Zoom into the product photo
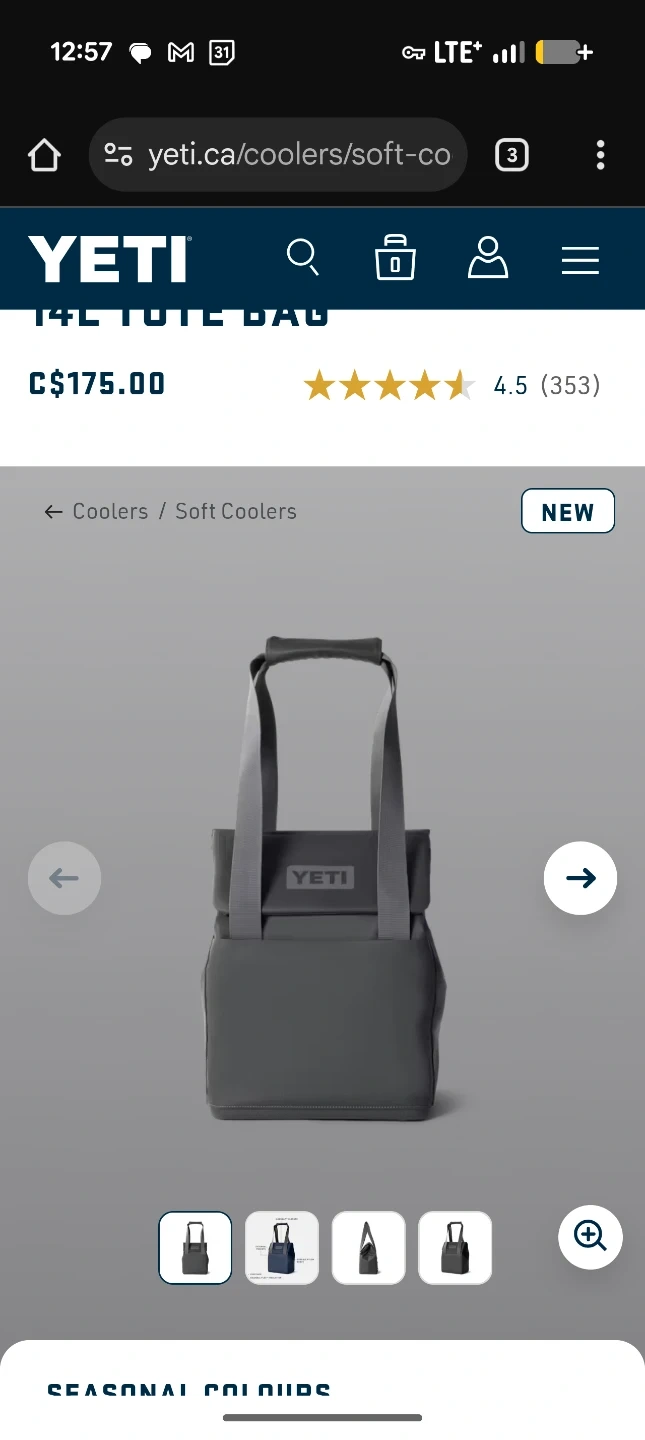Screen dimensions: 645x1440 [590, 1237]
